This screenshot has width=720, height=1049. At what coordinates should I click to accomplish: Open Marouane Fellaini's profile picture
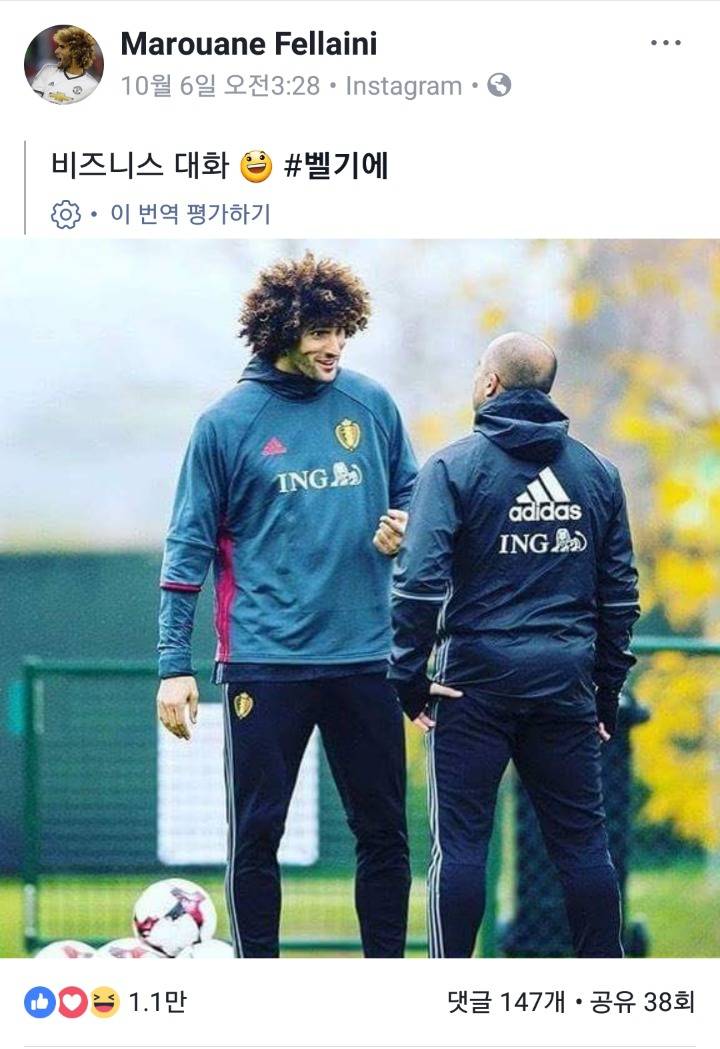pyautogui.click(x=63, y=64)
